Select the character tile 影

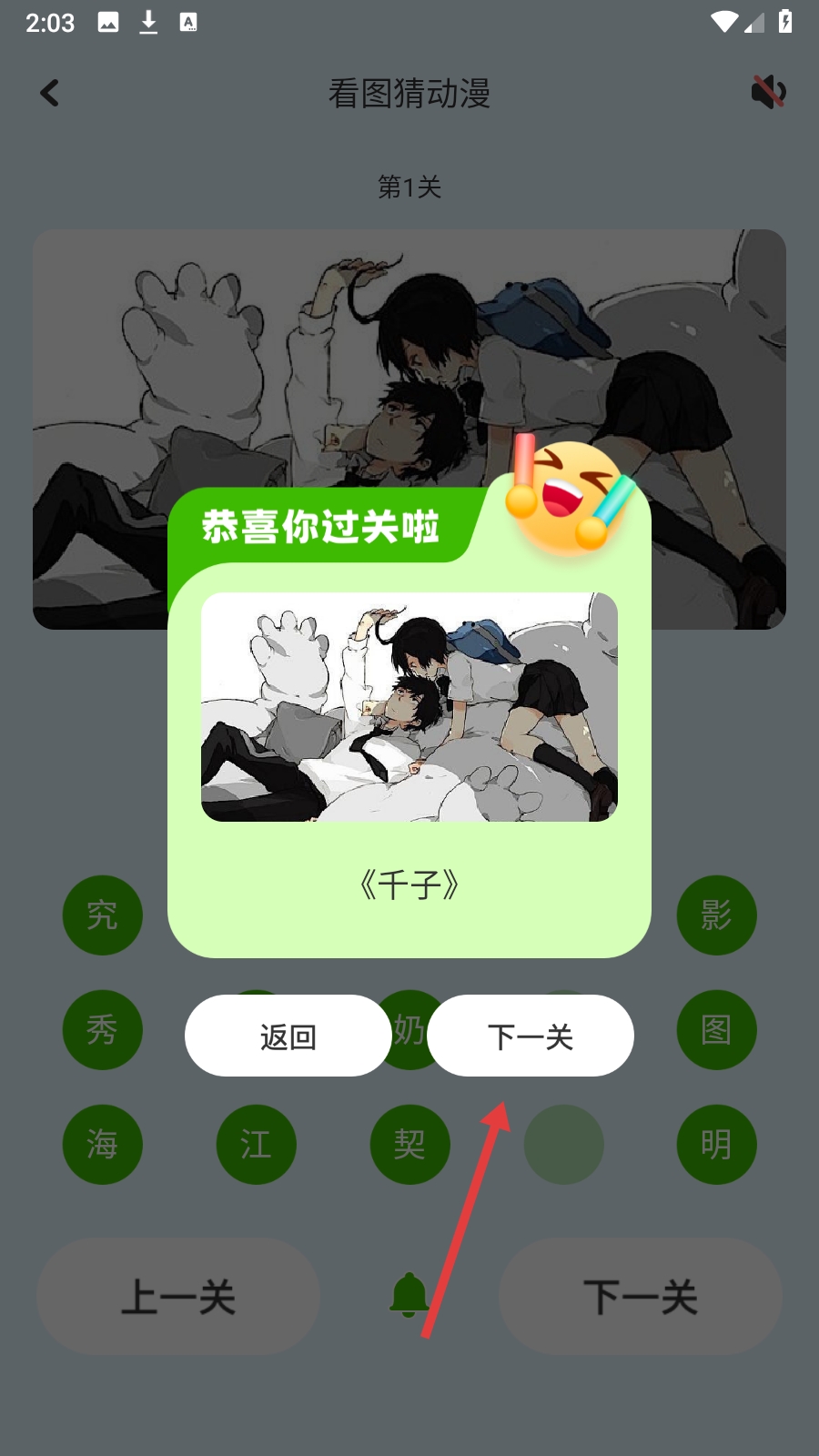point(716,915)
